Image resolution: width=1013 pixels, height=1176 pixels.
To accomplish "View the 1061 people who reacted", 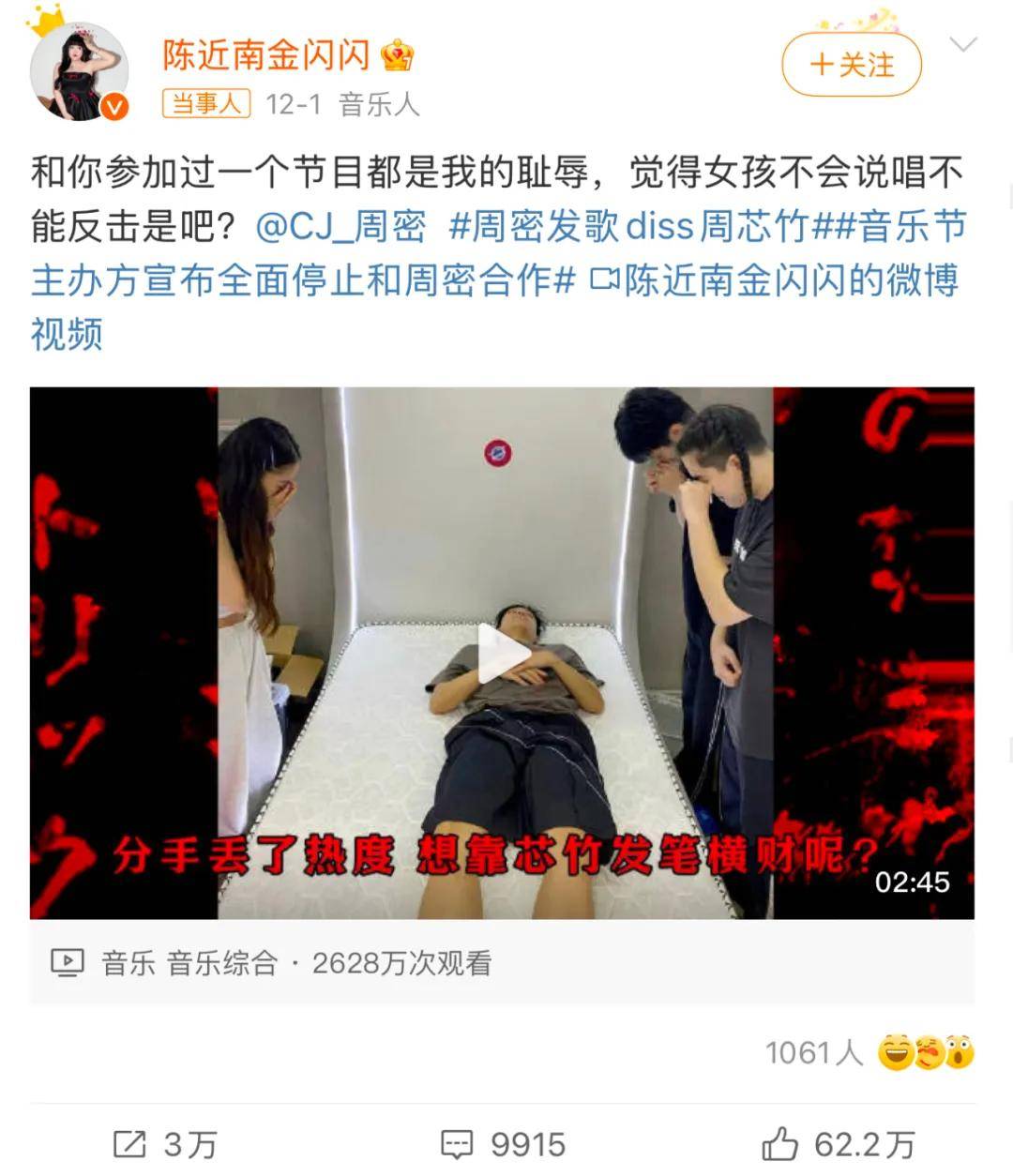I will tap(869, 1052).
